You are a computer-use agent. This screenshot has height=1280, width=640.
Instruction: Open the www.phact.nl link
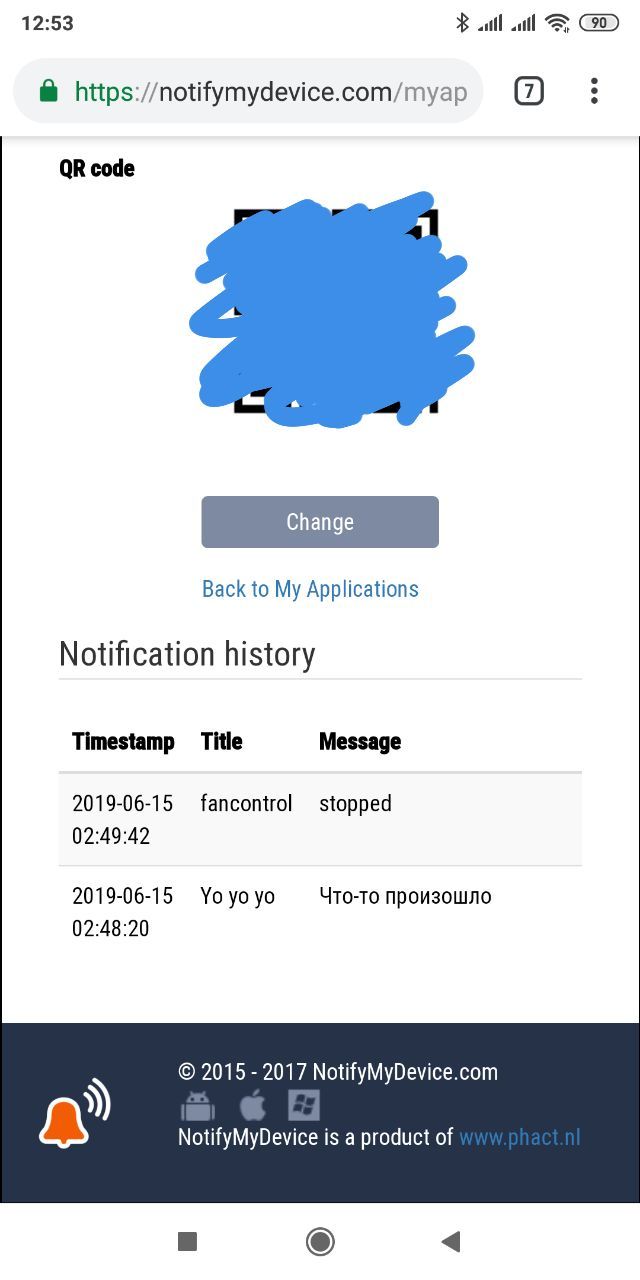520,1137
